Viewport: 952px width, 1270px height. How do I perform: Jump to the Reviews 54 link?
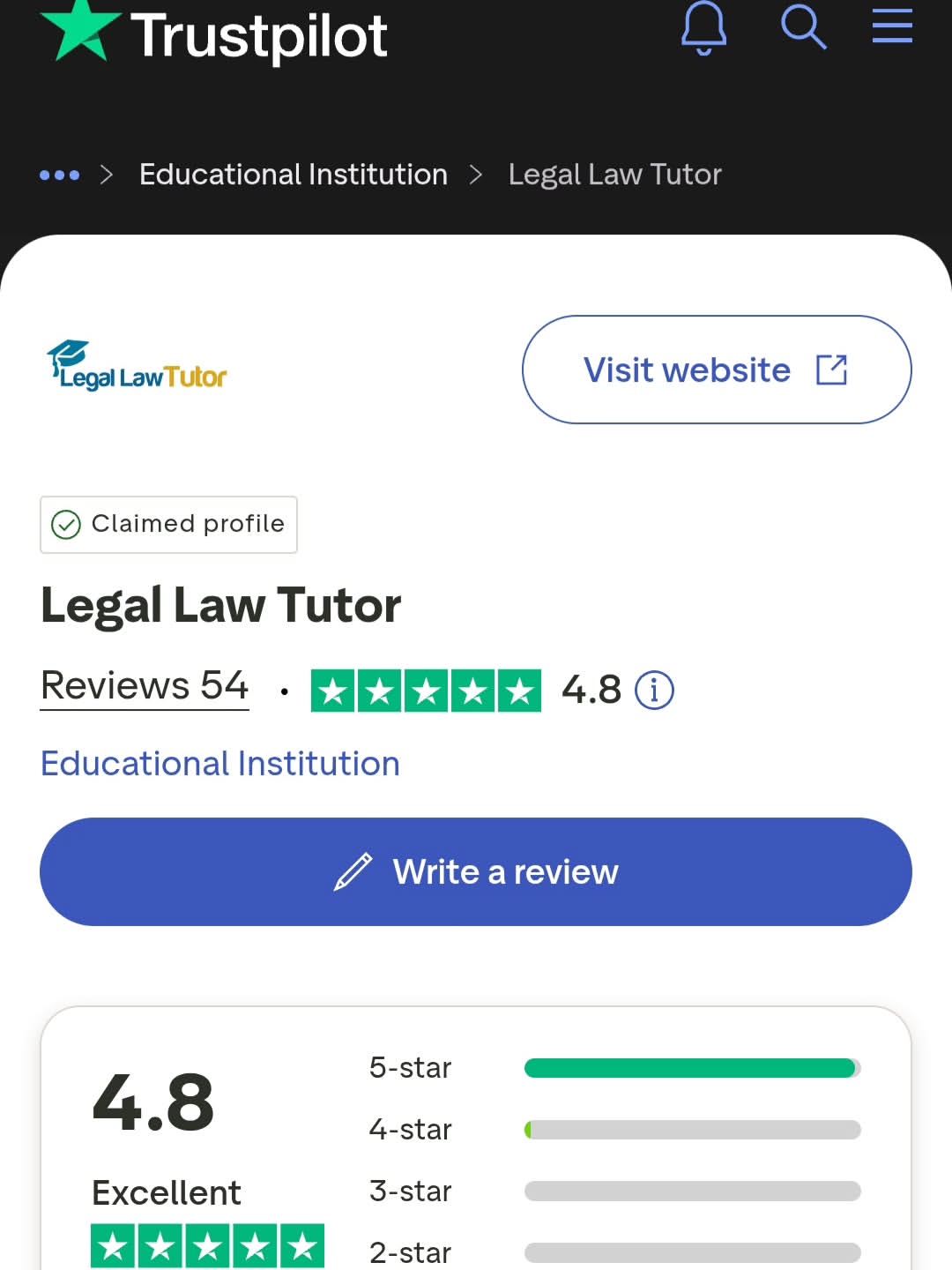pos(145,686)
